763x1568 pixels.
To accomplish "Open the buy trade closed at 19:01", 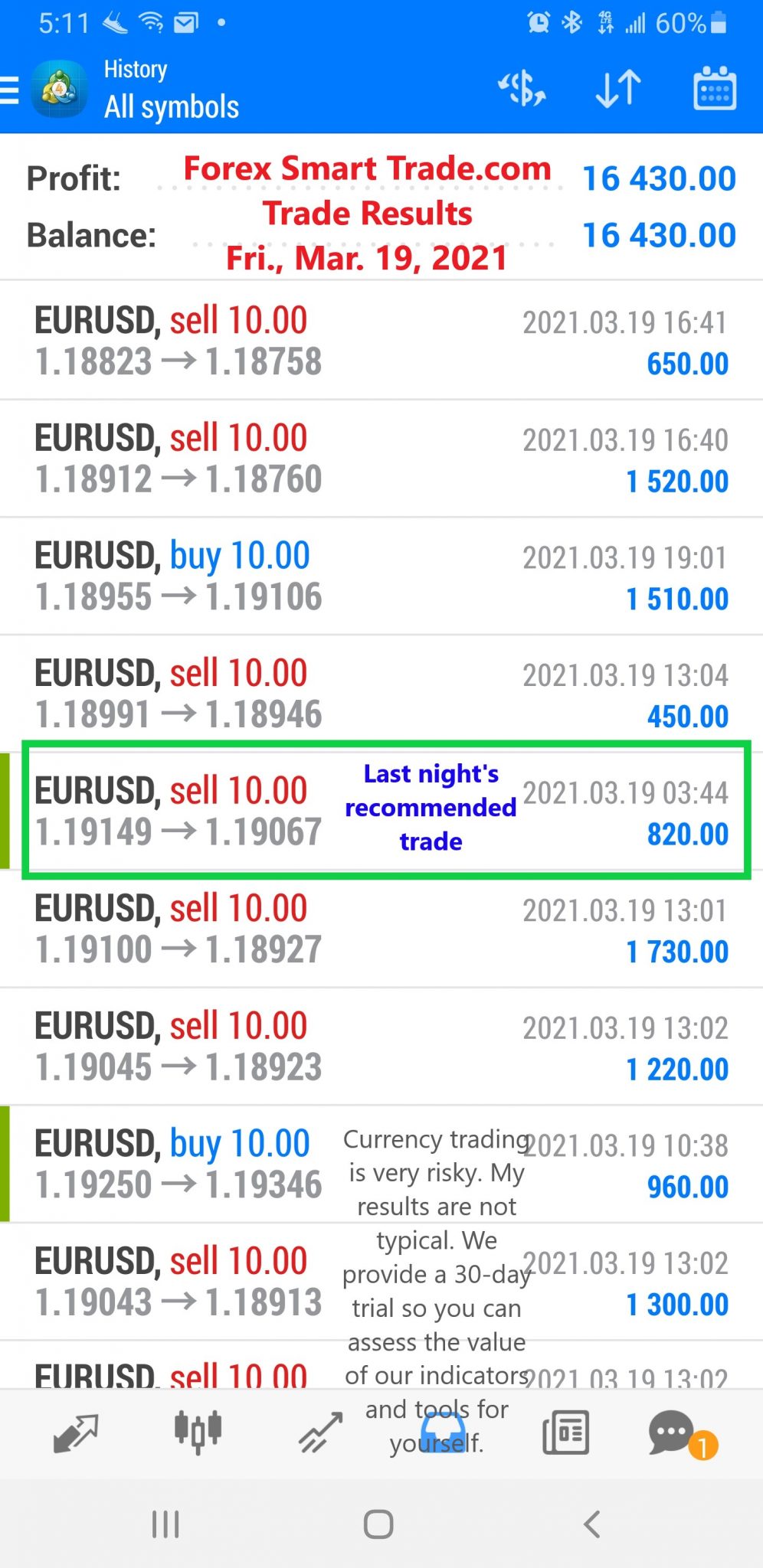I will pyautogui.click(x=381, y=576).
